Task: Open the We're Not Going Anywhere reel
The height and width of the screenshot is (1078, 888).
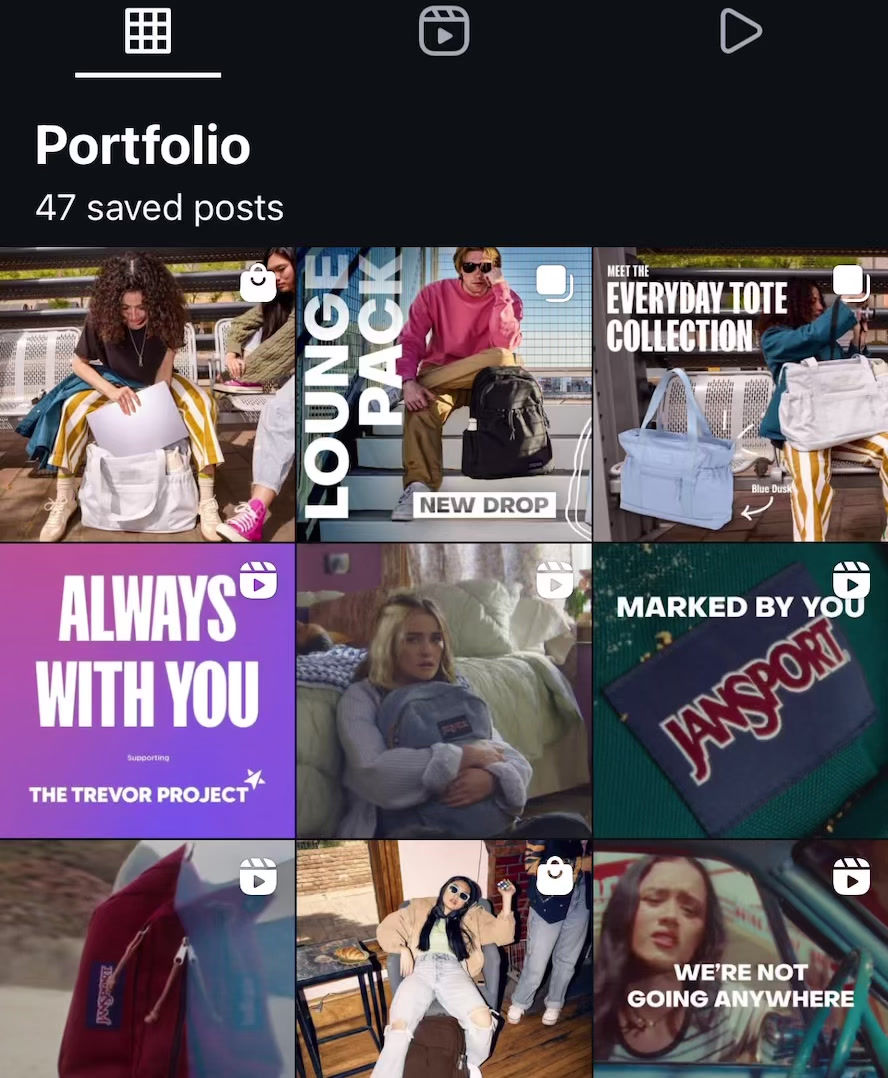Action: coord(740,960)
